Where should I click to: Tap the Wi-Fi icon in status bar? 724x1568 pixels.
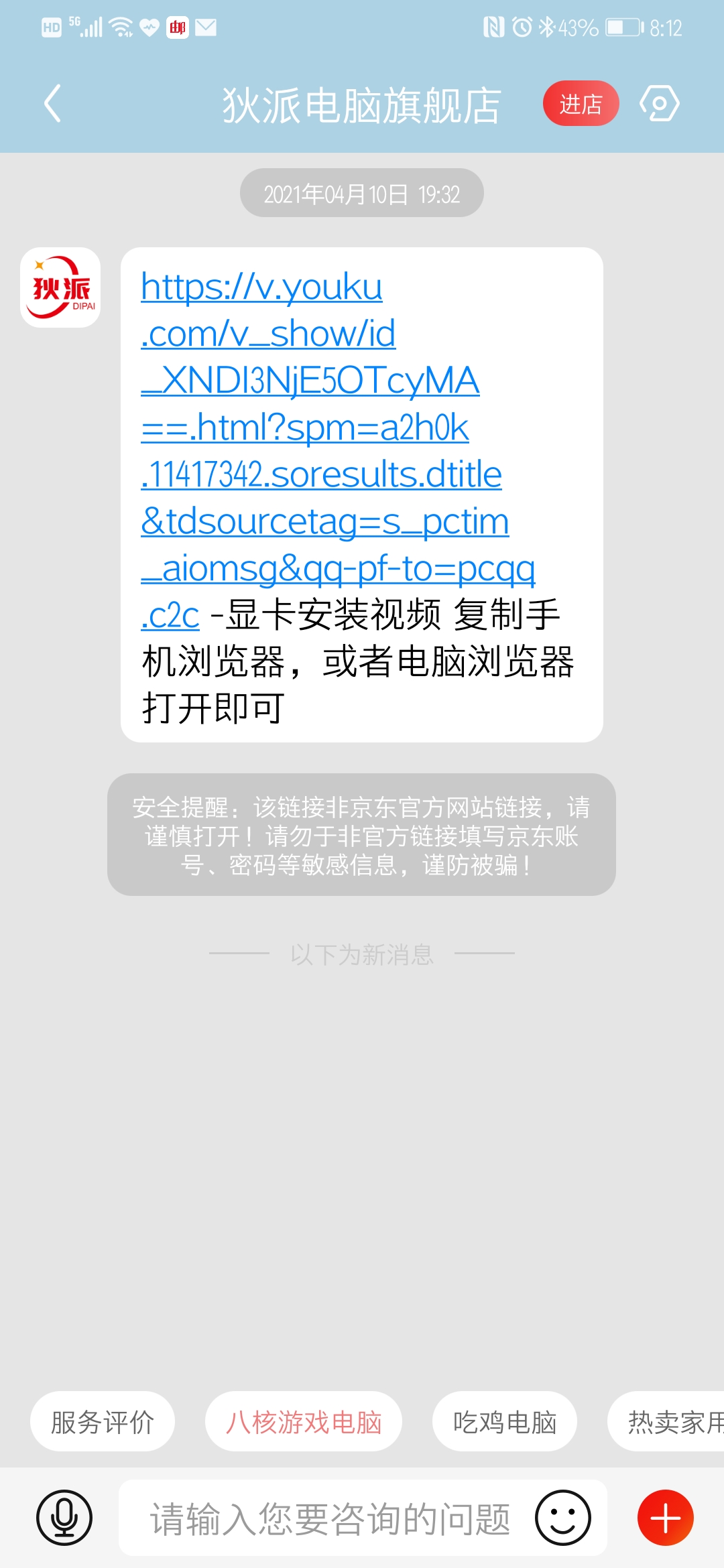click(x=121, y=25)
